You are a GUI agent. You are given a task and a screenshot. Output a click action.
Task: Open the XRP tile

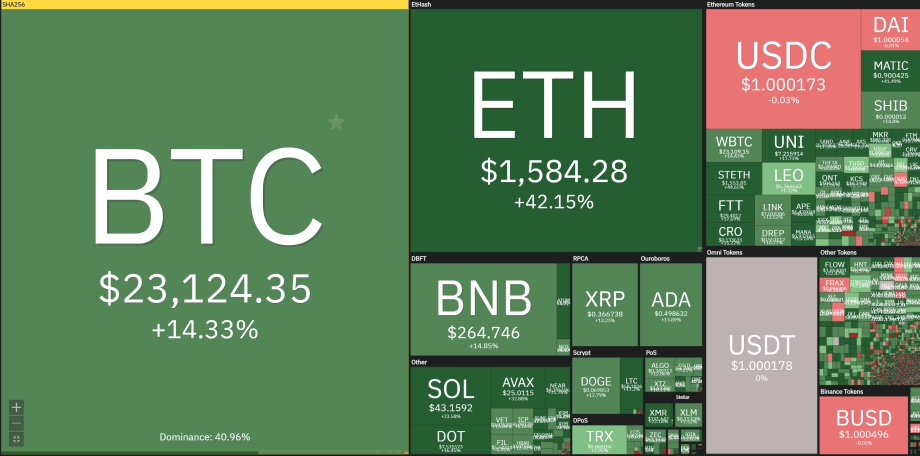coord(605,303)
